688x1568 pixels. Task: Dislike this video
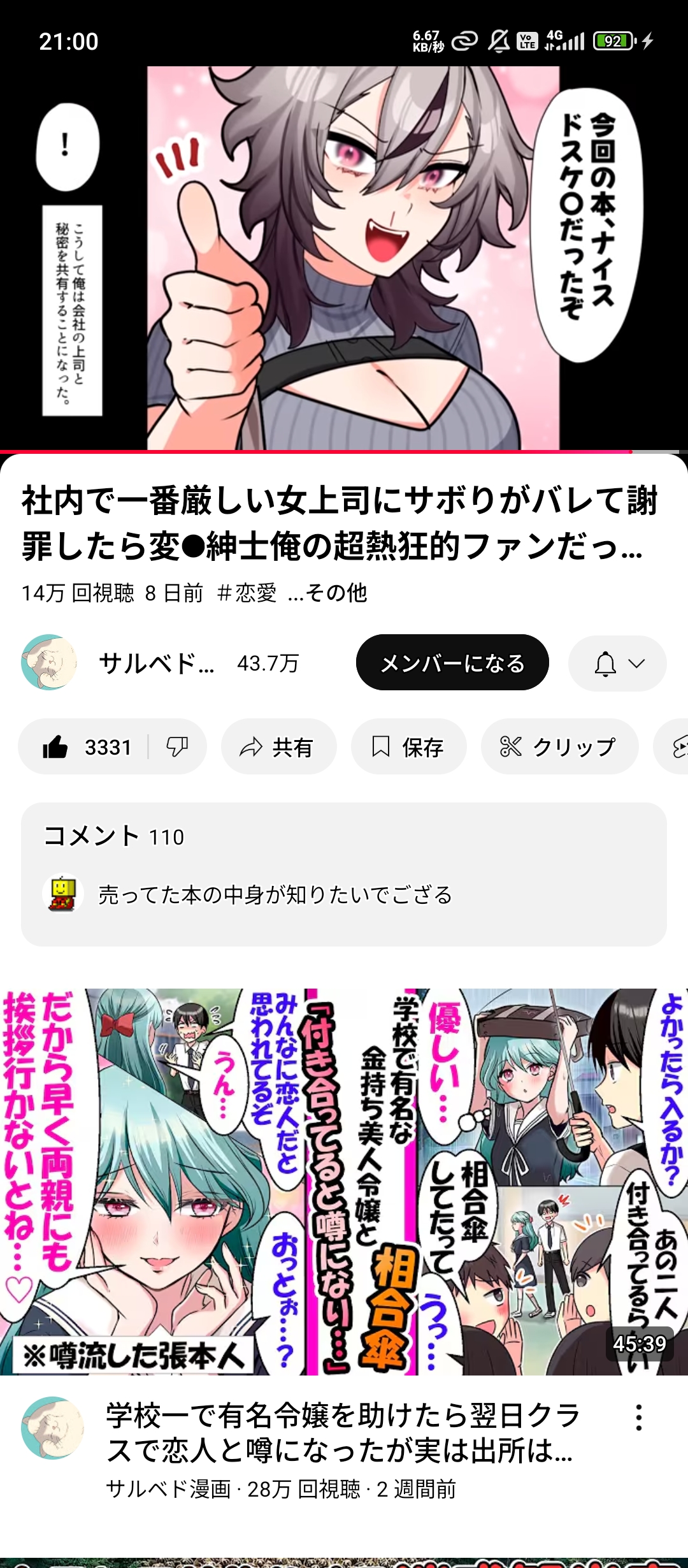tap(177, 746)
